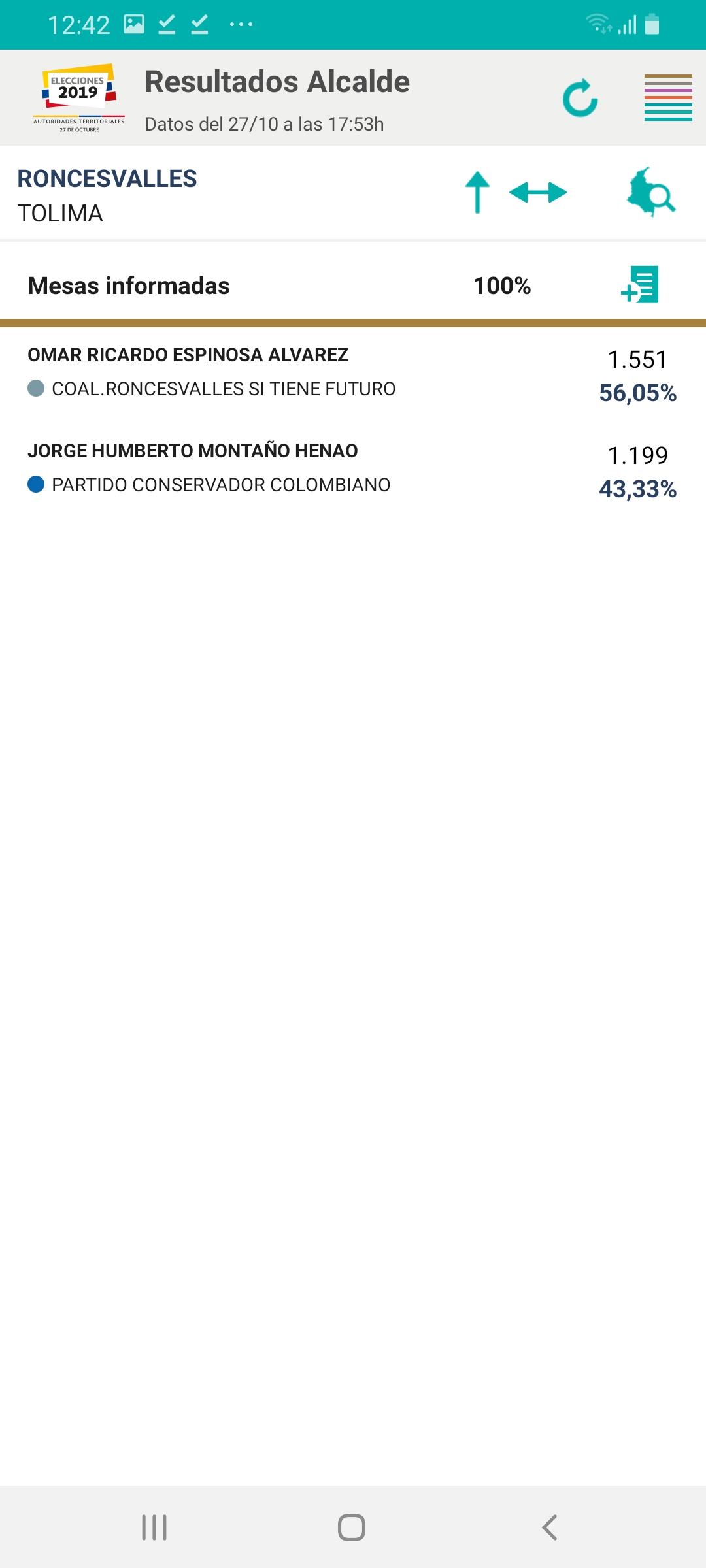Open Jorge Humberto Montaño Henao result
This screenshot has height=1568, width=706.
(353, 470)
